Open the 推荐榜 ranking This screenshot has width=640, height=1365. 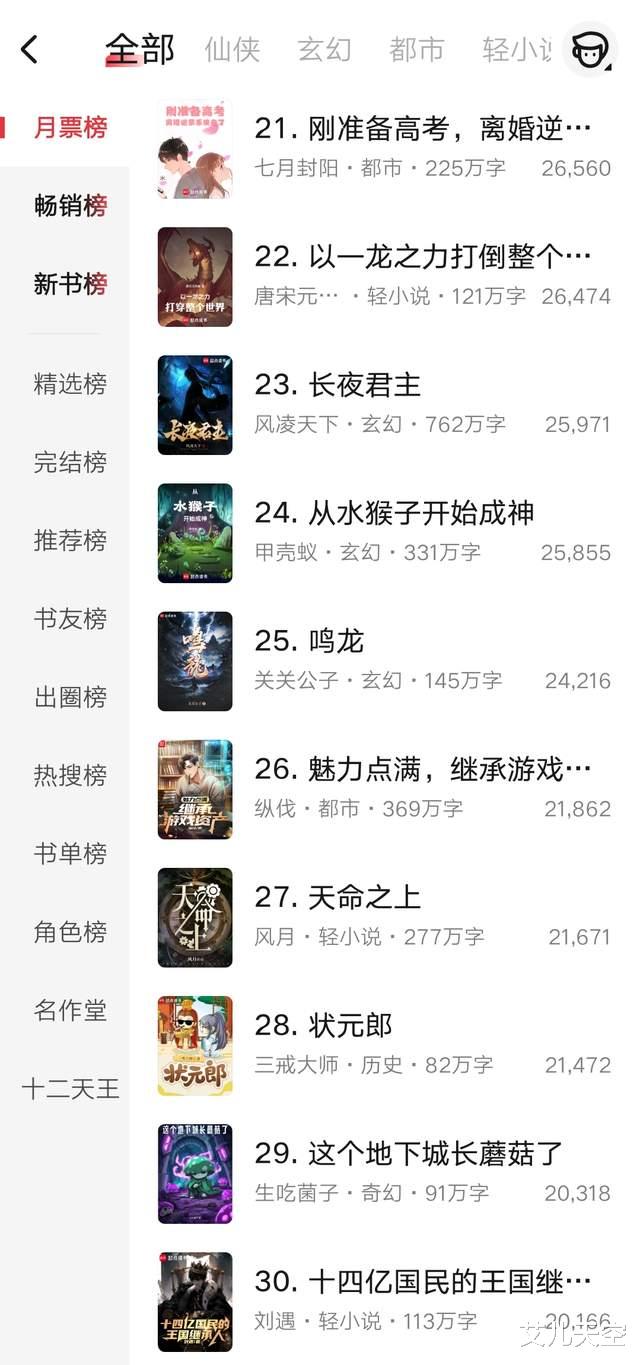(70, 541)
